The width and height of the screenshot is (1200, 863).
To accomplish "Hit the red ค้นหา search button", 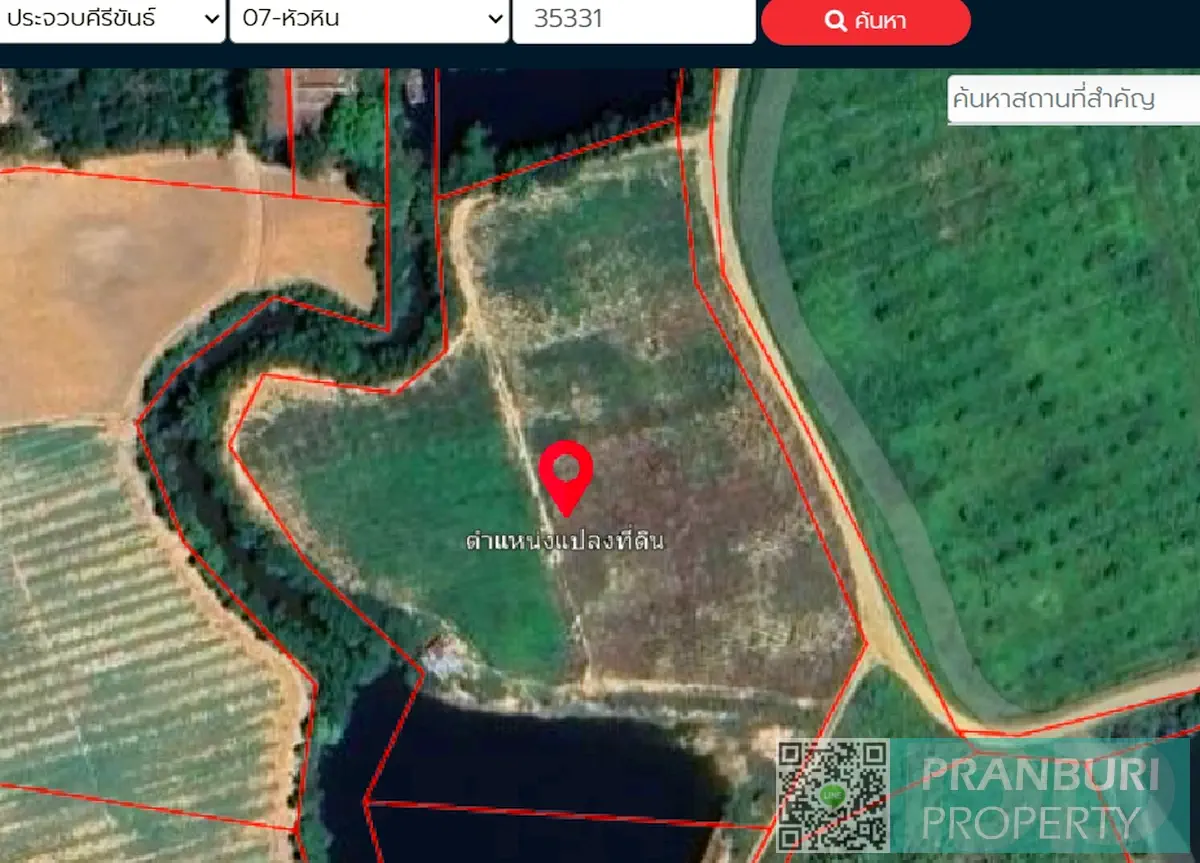I will 865,21.
